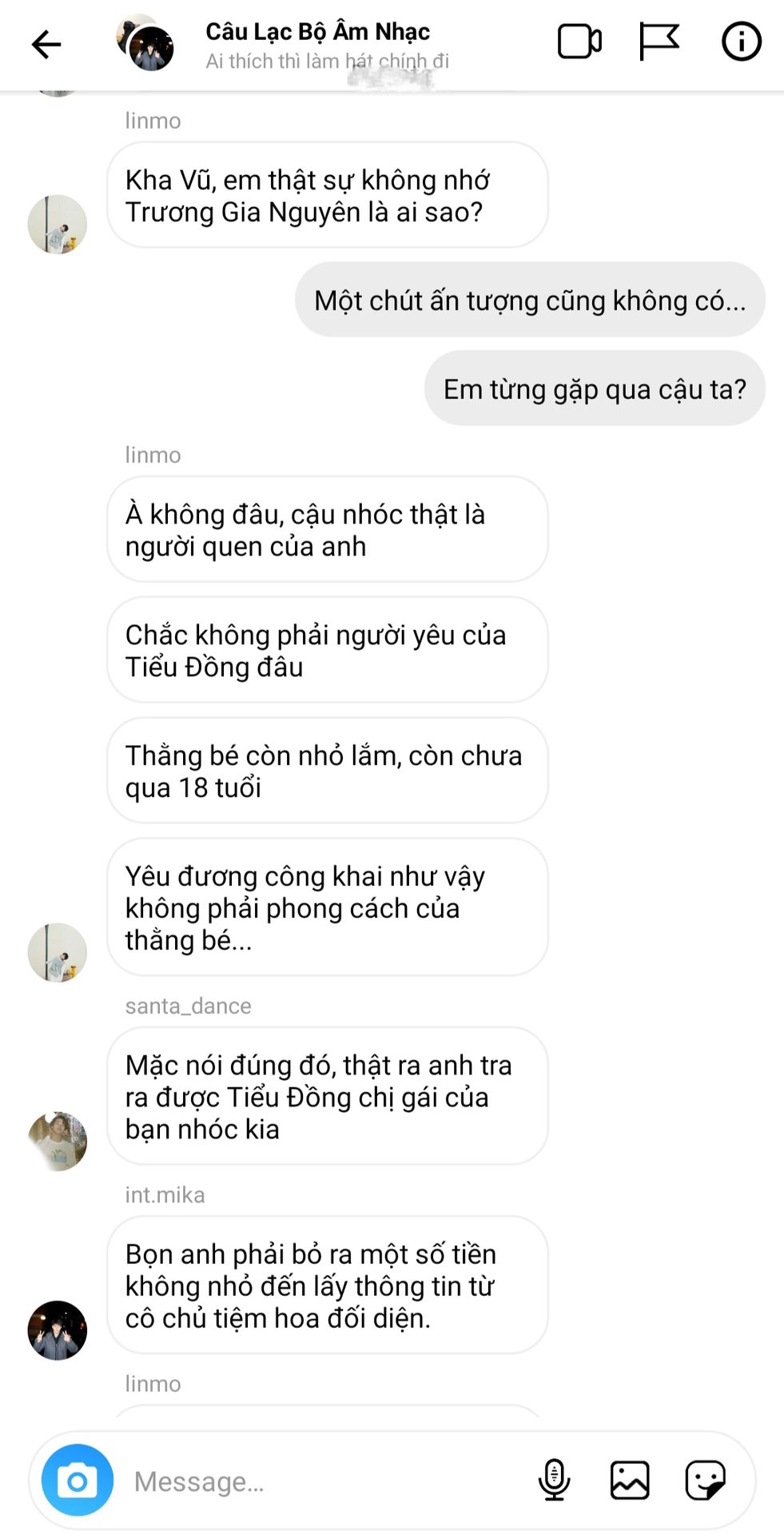
Task: Open the camera button
Action: (78, 1480)
